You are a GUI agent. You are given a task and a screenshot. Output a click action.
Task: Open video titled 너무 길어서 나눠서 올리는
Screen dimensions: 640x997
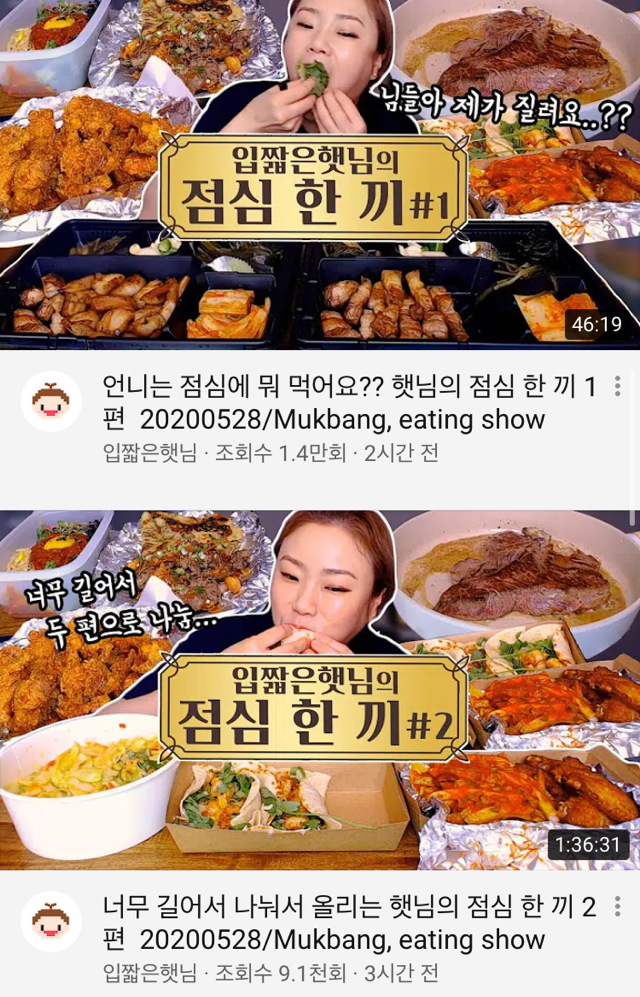[340, 923]
